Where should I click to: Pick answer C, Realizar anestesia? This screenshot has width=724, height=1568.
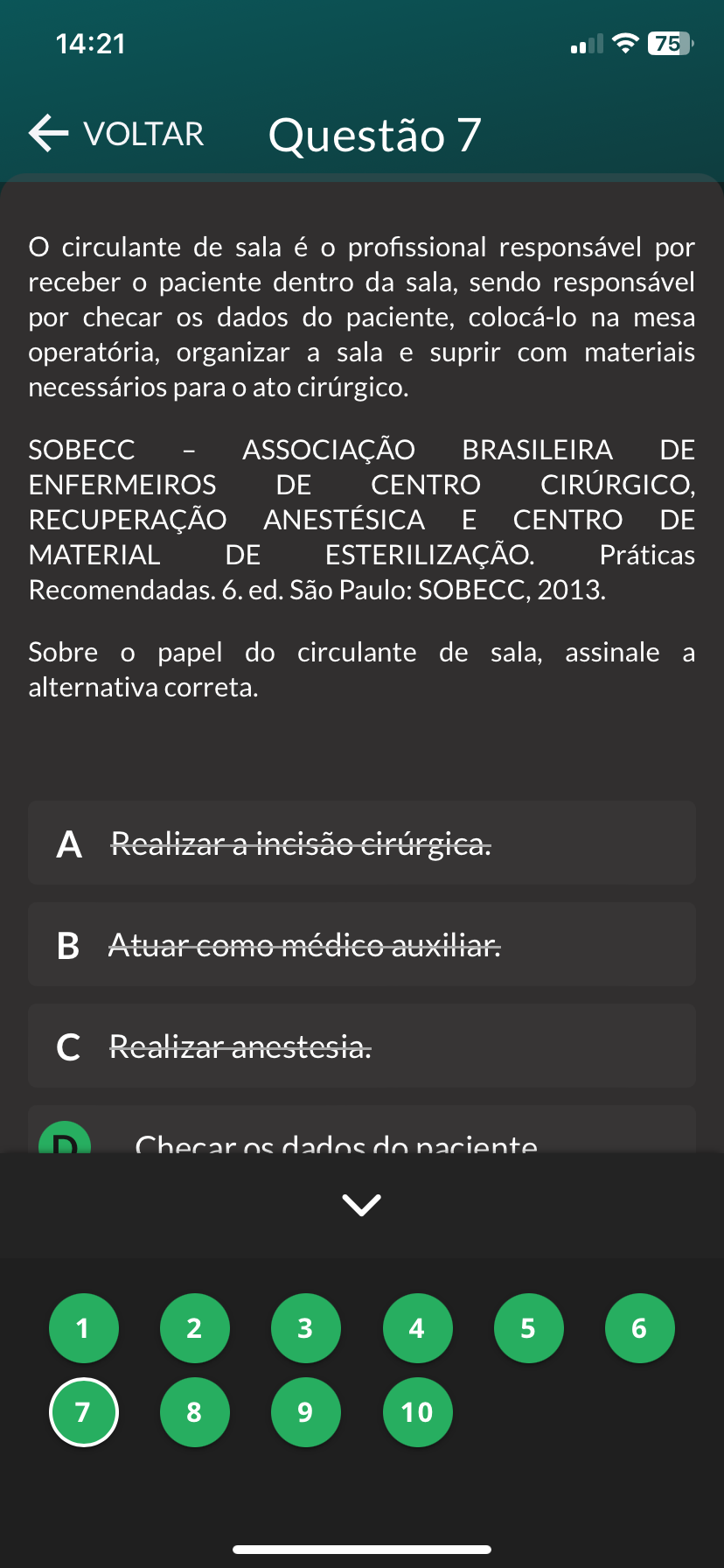(x=362, y=1046)
